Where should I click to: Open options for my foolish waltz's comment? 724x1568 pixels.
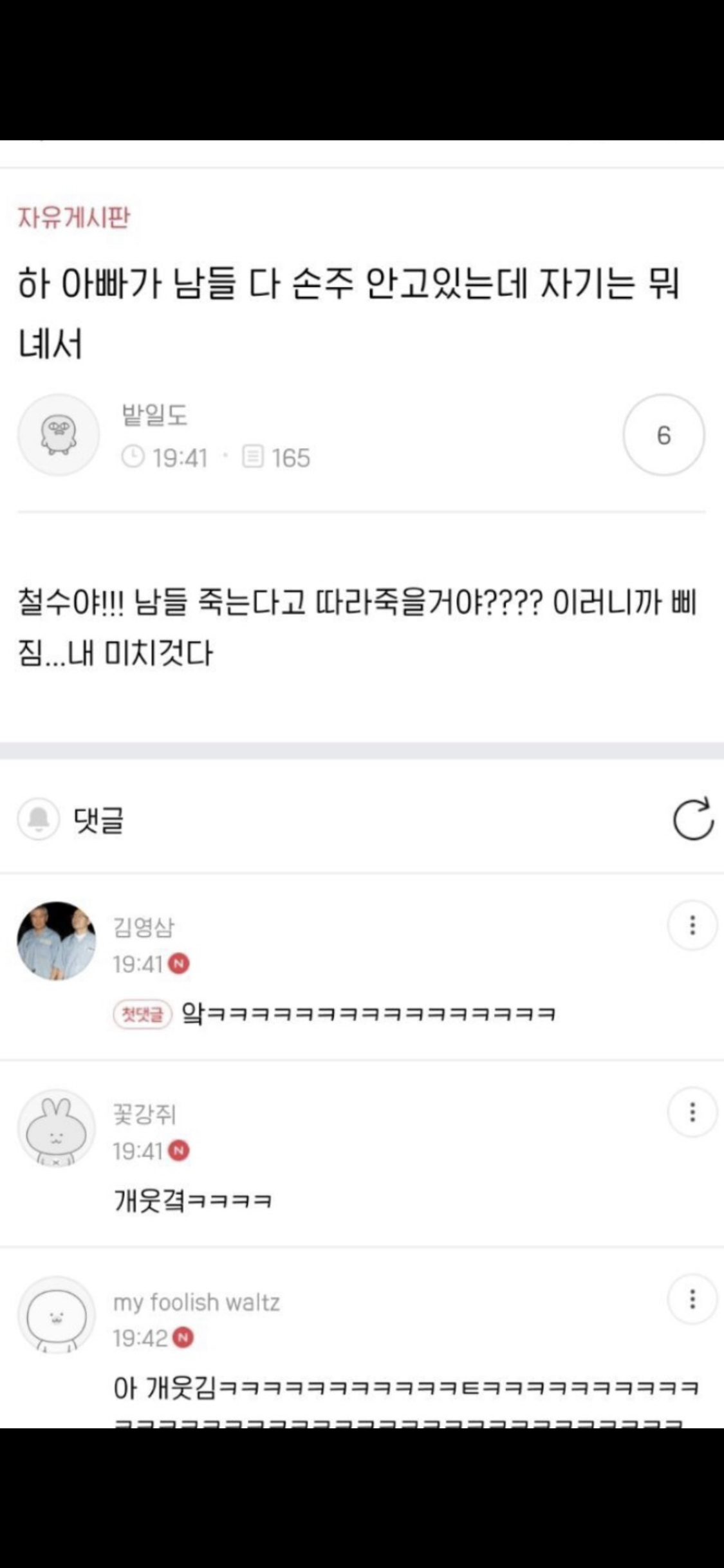[692, 1298]
